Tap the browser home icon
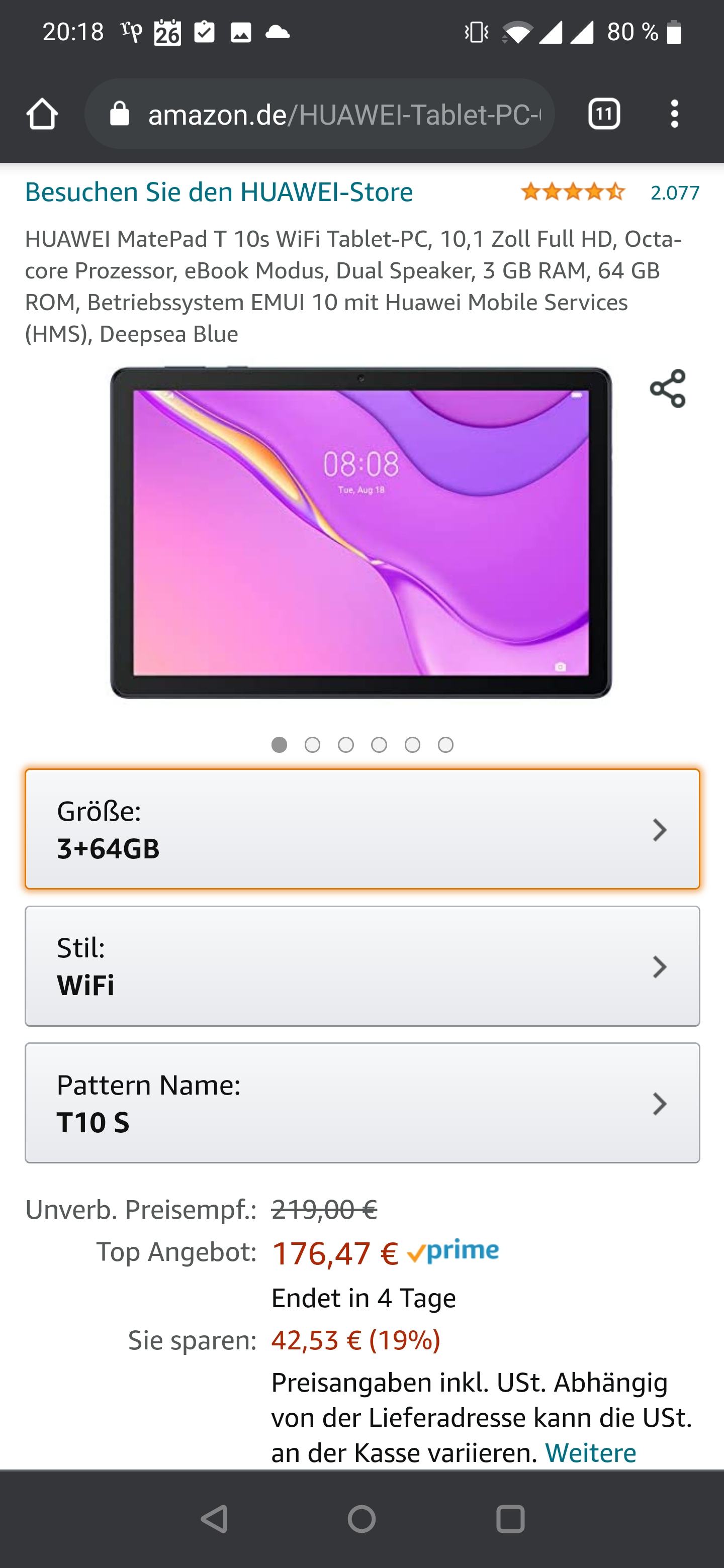Screen dimensions: 724x1568 pos(42,114)
